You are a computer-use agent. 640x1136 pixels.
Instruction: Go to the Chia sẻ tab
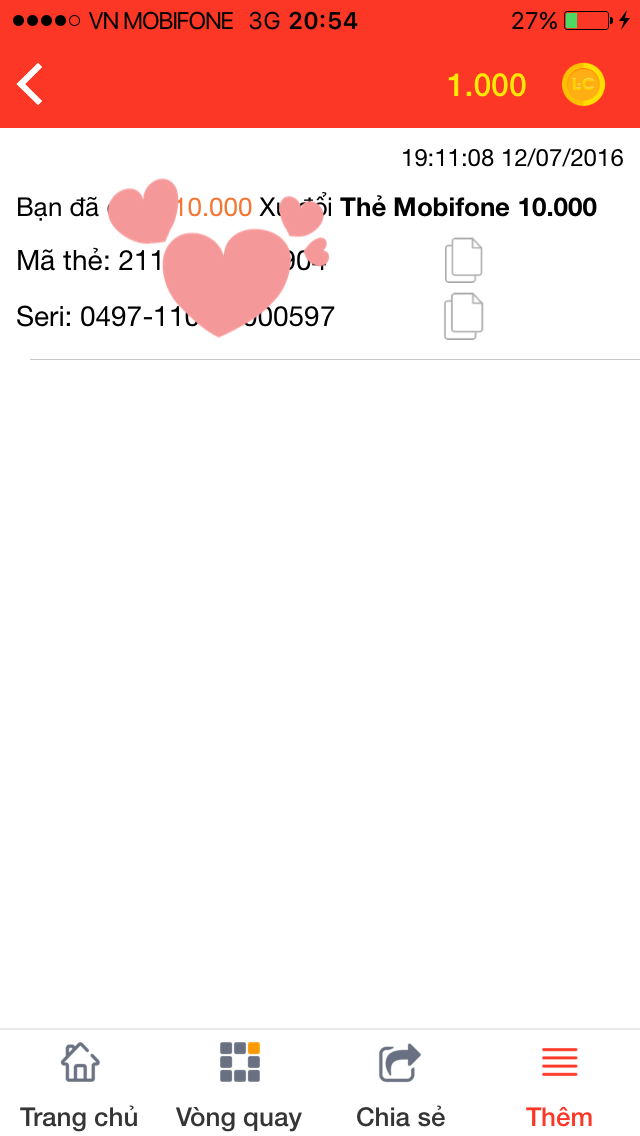(400, 1082)
